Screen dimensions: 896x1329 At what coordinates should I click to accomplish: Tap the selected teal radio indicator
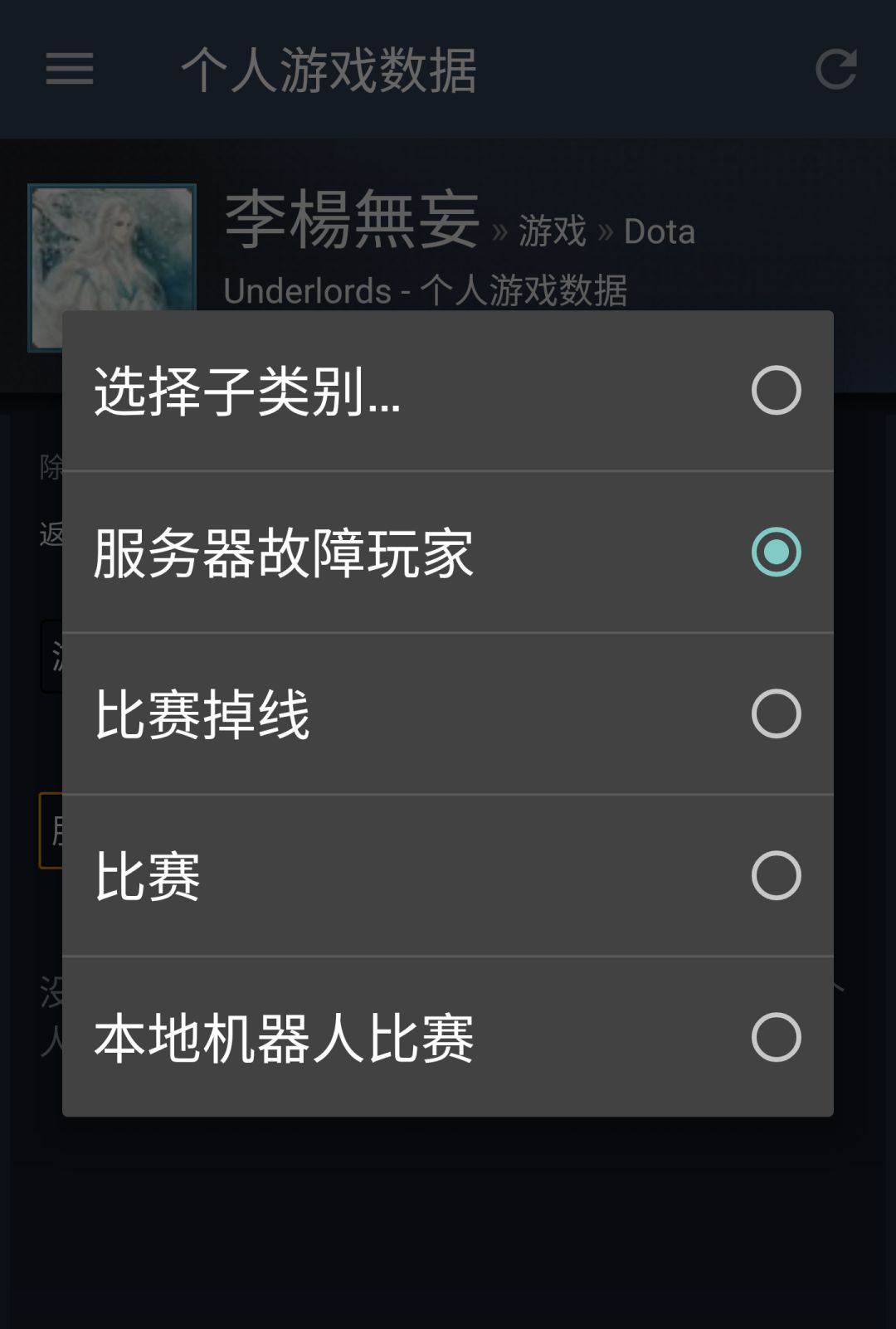coord(777,552)
